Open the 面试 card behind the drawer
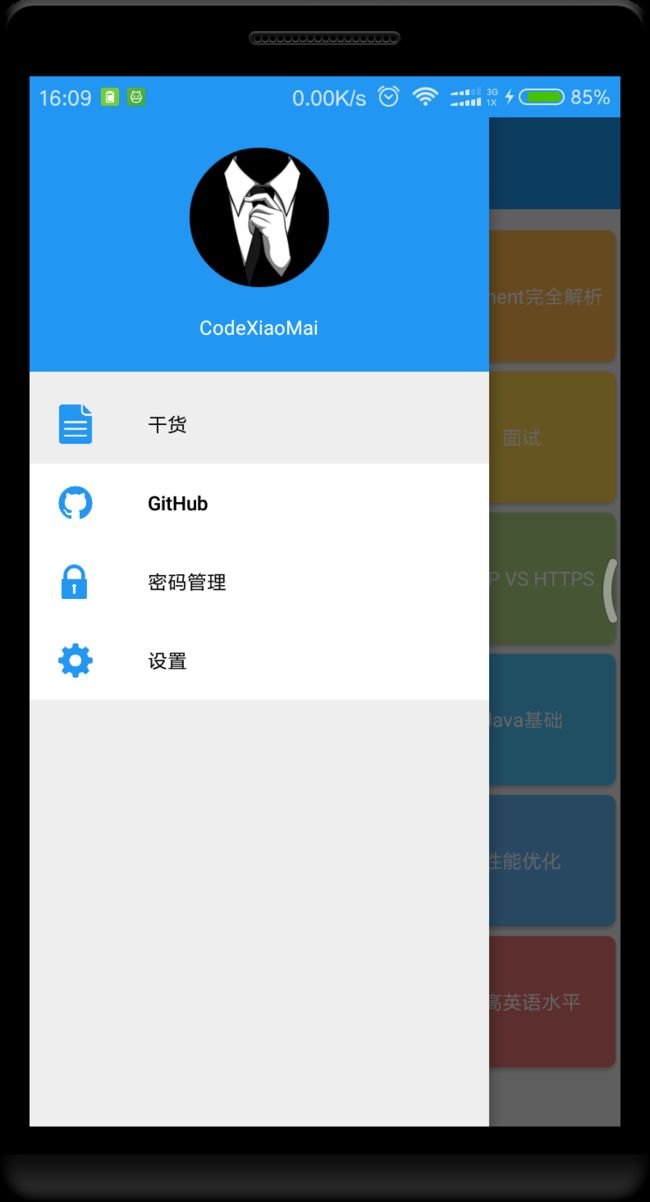This screenshot has height=1202, width=650. (x=552, y=438)
